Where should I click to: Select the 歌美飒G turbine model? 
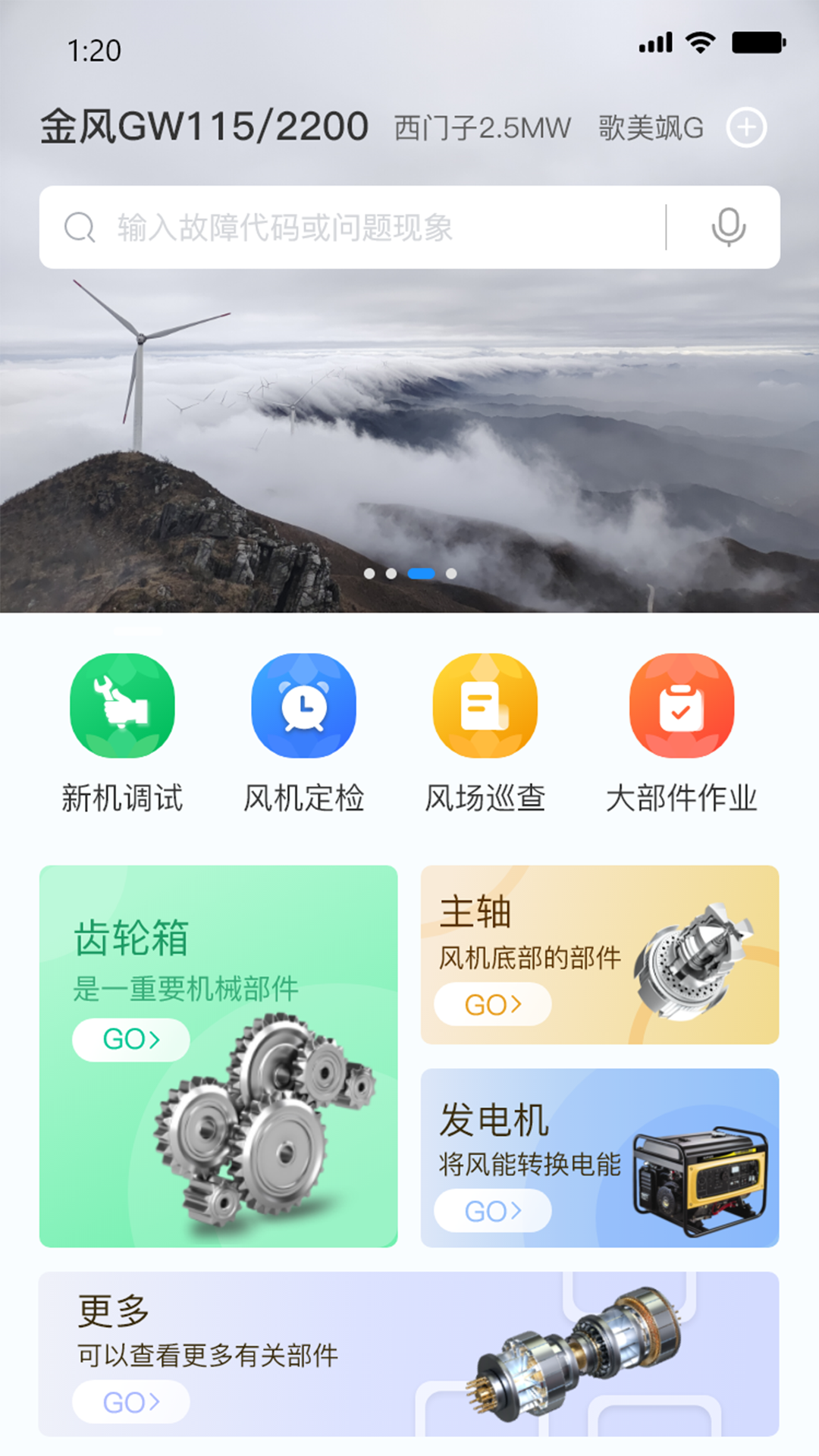pyautogui.click(x=649, y=127)
